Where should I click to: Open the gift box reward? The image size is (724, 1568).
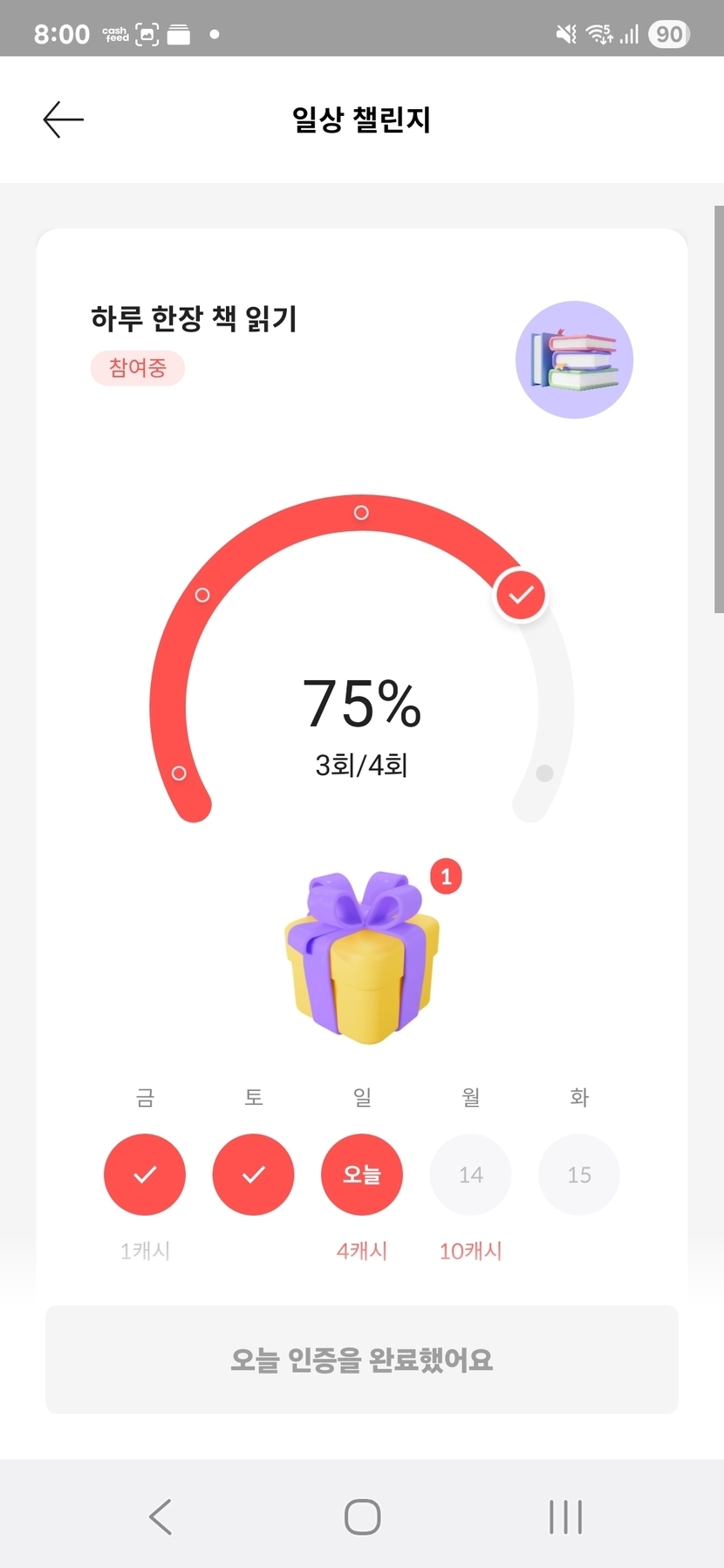click(362, 956)
